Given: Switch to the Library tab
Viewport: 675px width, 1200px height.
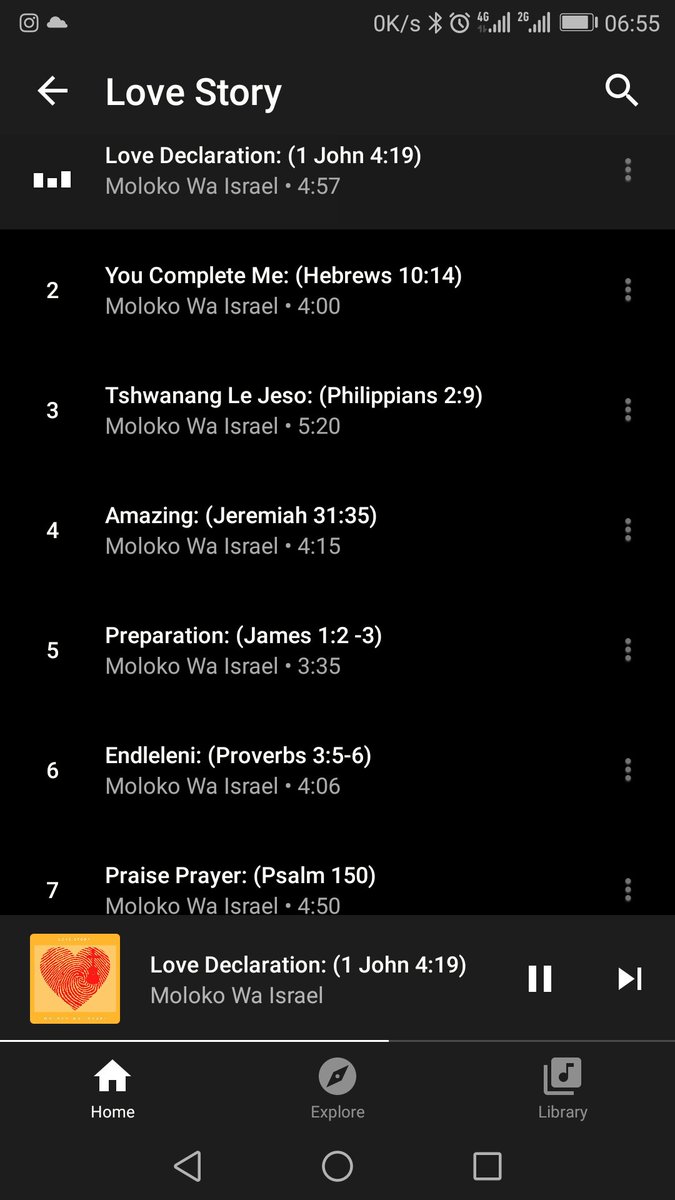Looking at the screenshot, I should (562, 1090).
